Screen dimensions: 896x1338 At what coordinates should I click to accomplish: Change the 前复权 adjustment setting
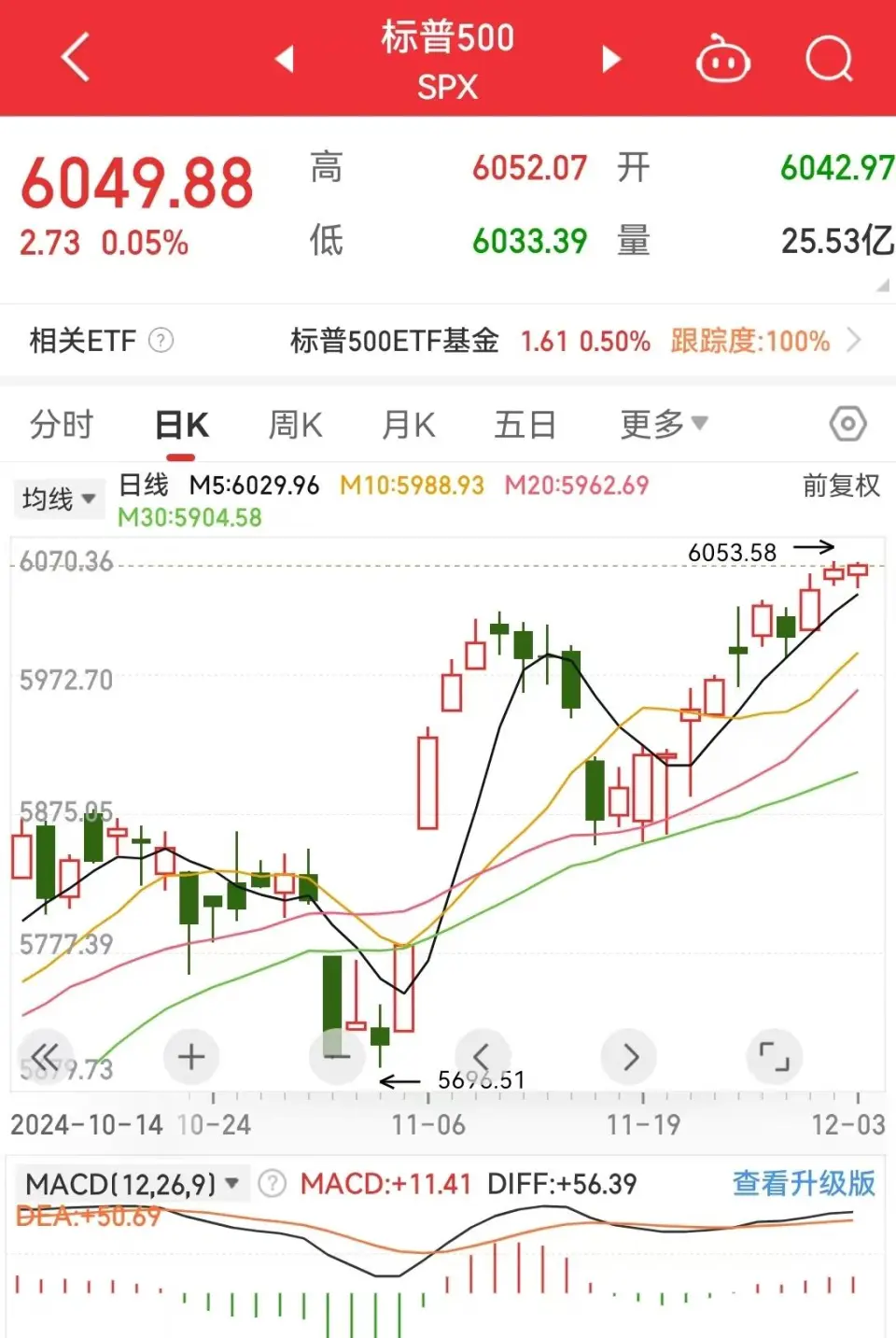[841, 486]
